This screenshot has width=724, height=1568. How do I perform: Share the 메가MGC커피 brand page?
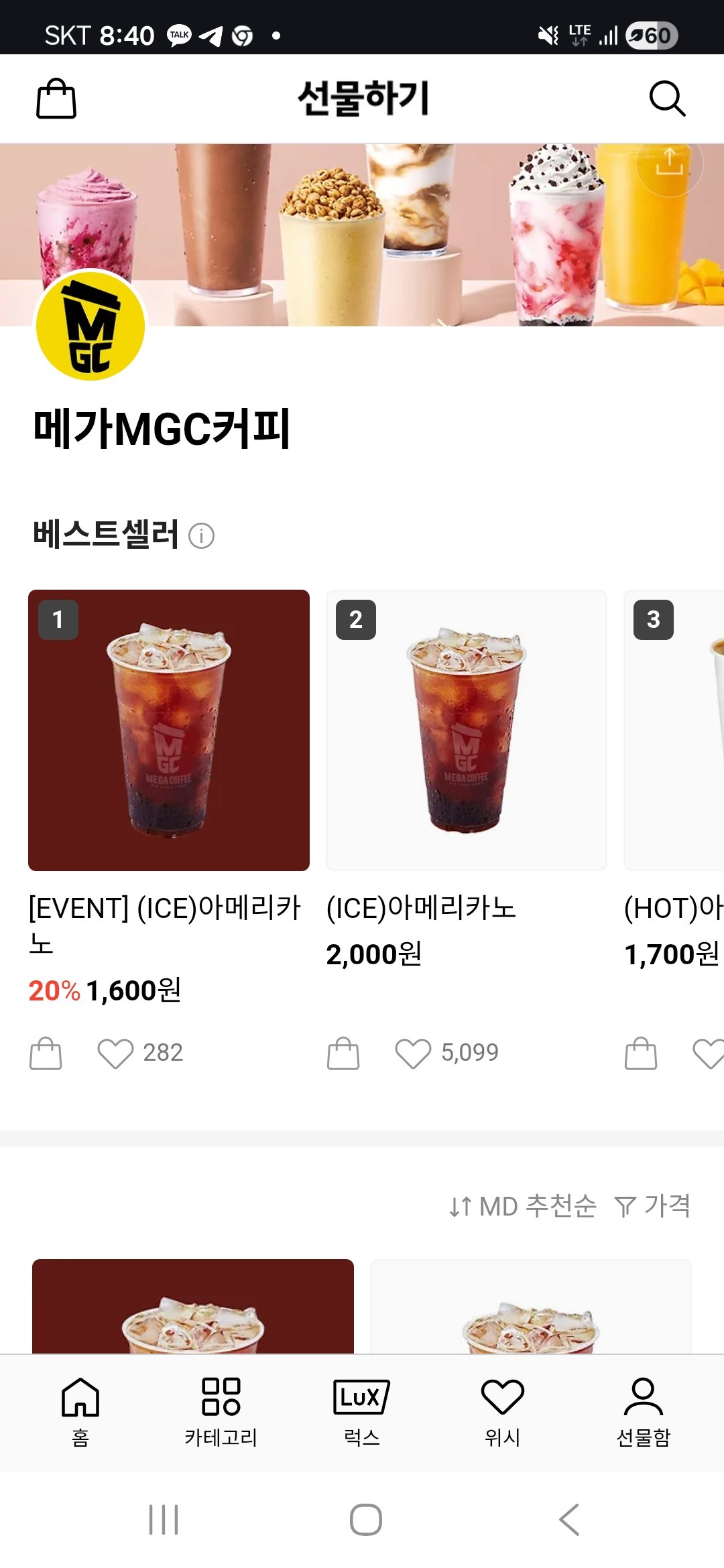(669, 163)
